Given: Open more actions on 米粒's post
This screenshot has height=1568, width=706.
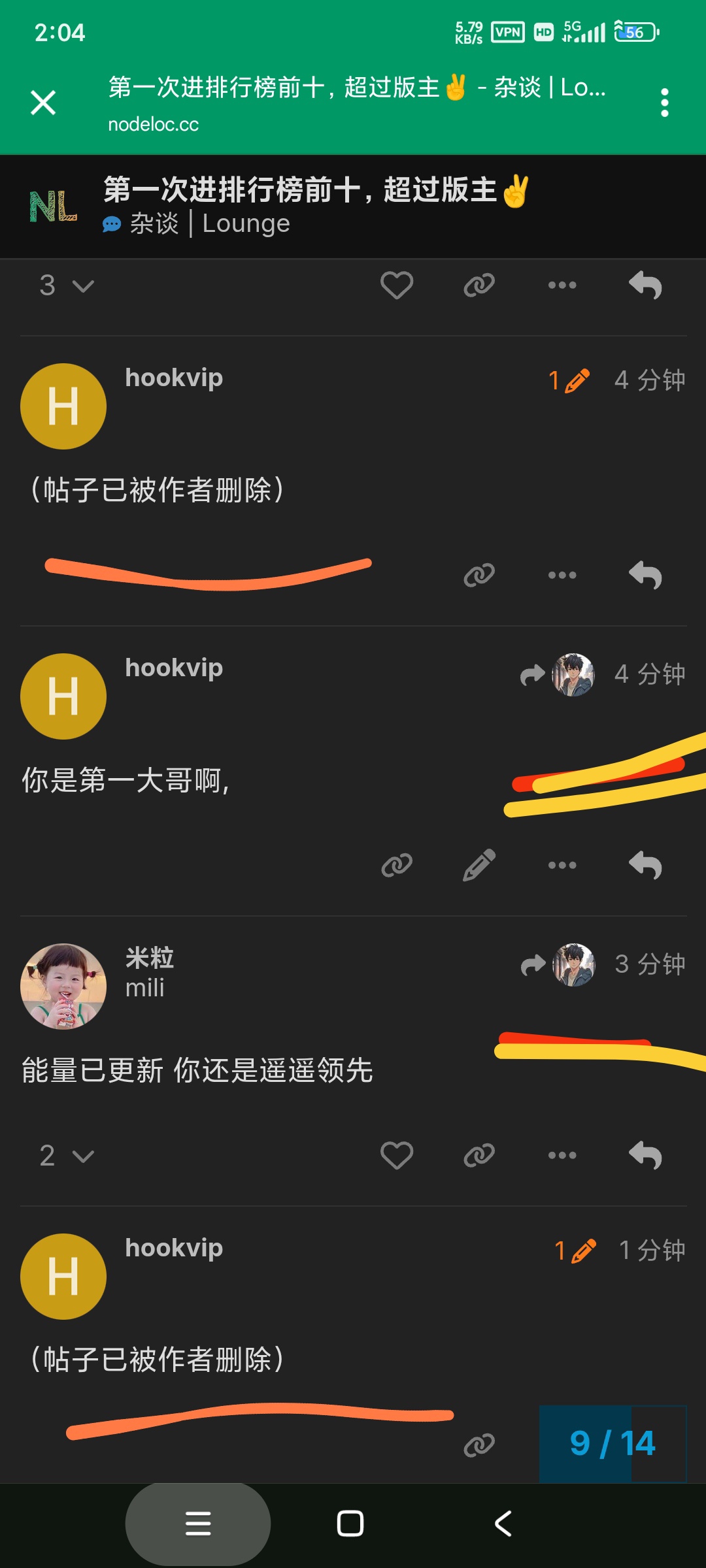Looking at the screenshot, I should point(562,1155).
